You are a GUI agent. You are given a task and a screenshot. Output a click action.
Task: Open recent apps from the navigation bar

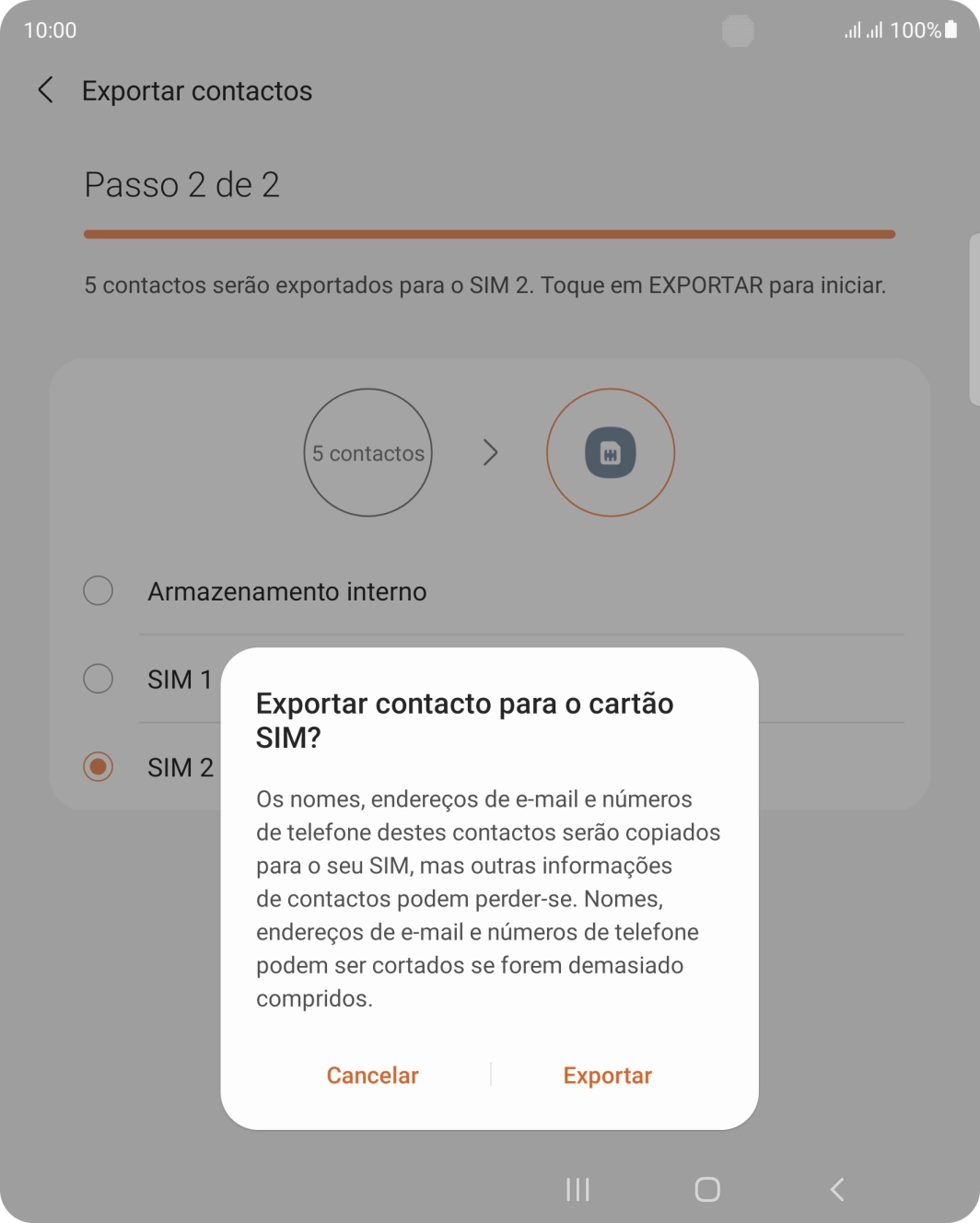click(577, 1189)
